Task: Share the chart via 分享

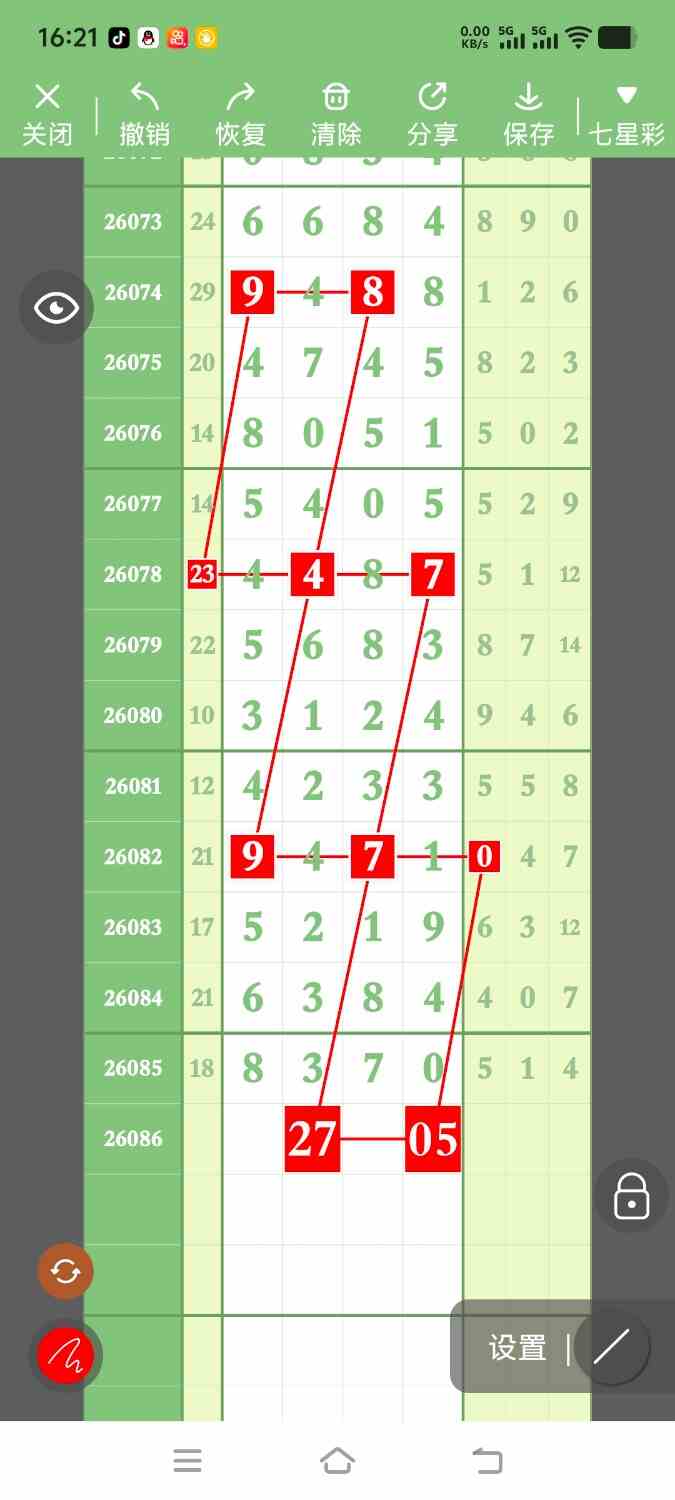Action: (x=432, y=115)
